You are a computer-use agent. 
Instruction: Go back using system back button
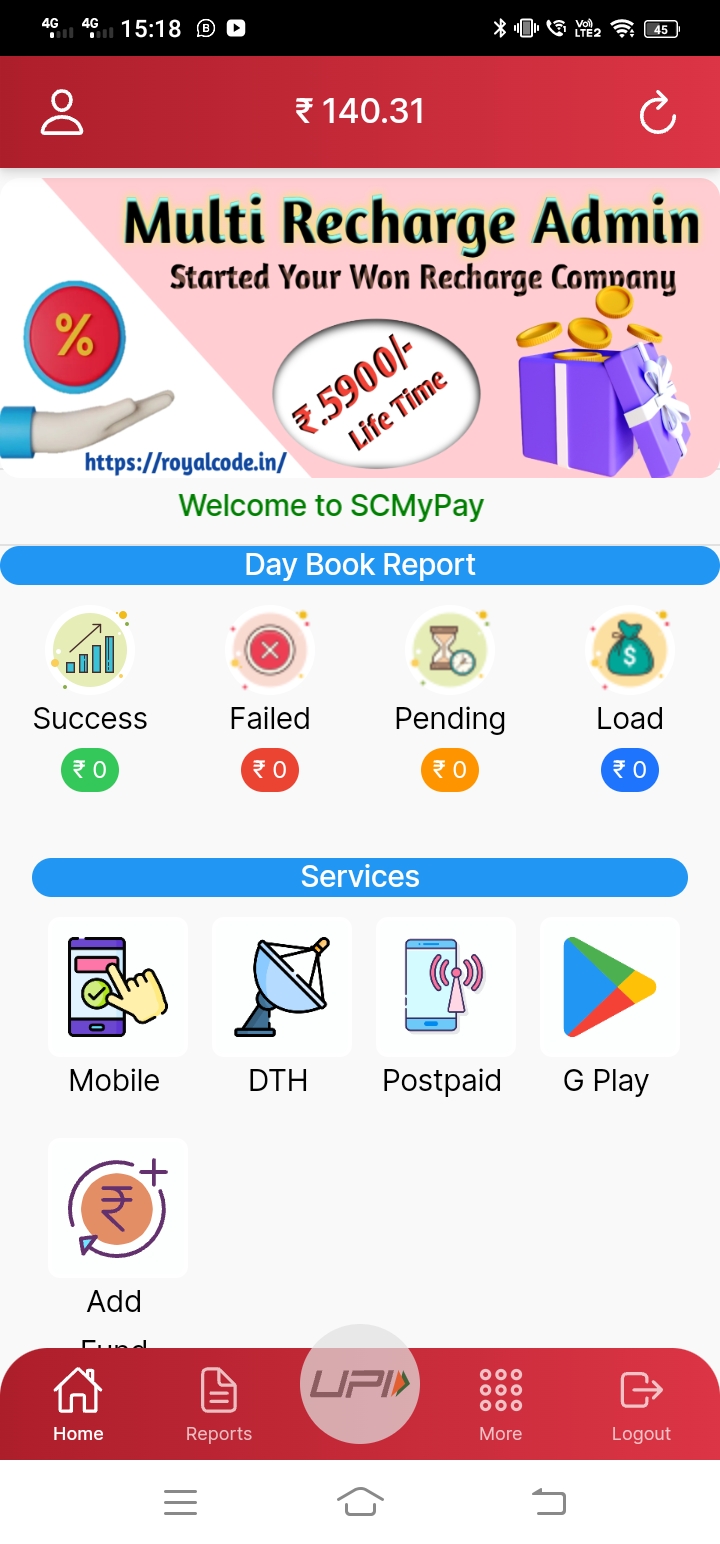click(x=548, y=1501)
